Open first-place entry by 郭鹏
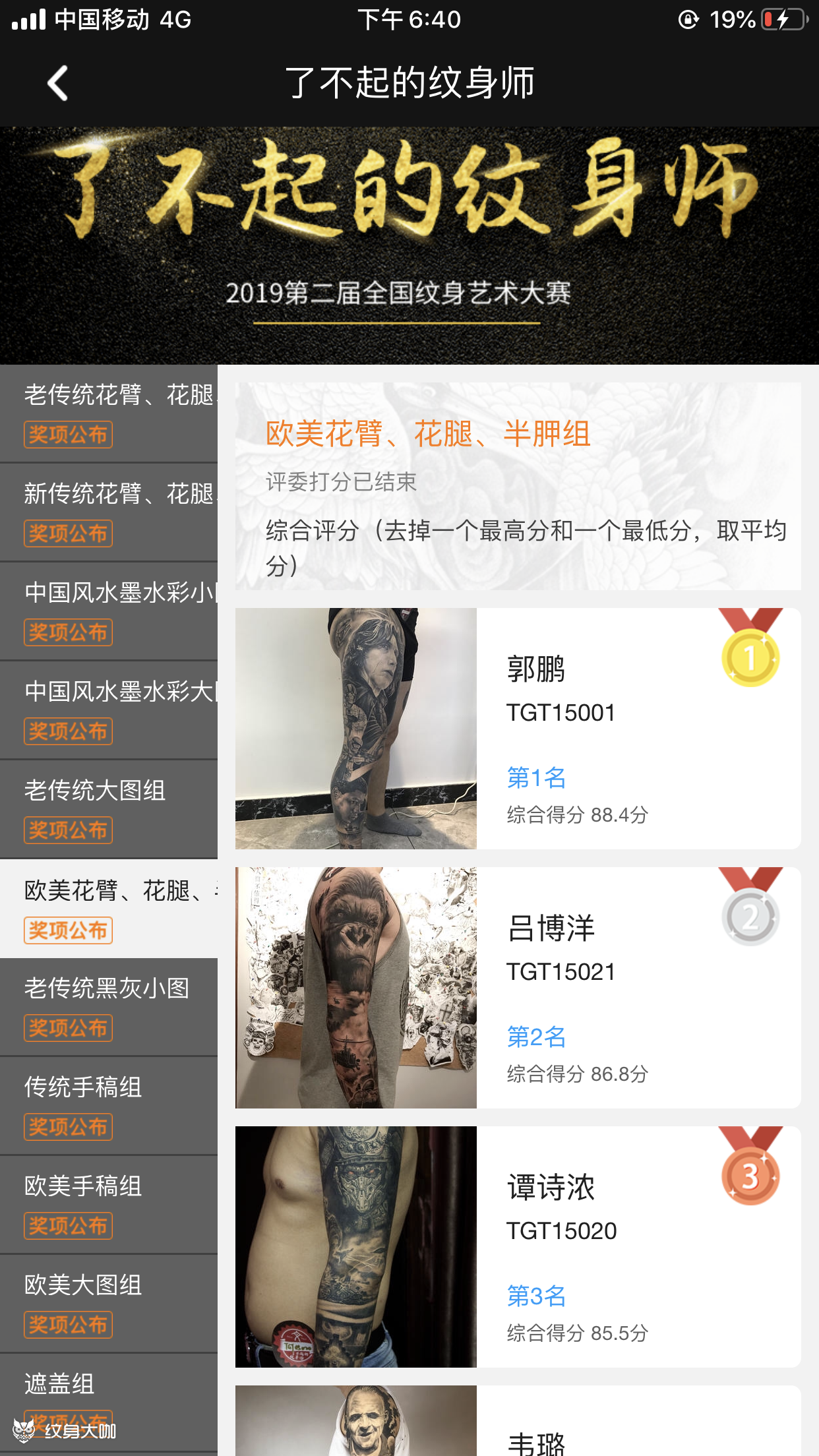 coord(518,728)
